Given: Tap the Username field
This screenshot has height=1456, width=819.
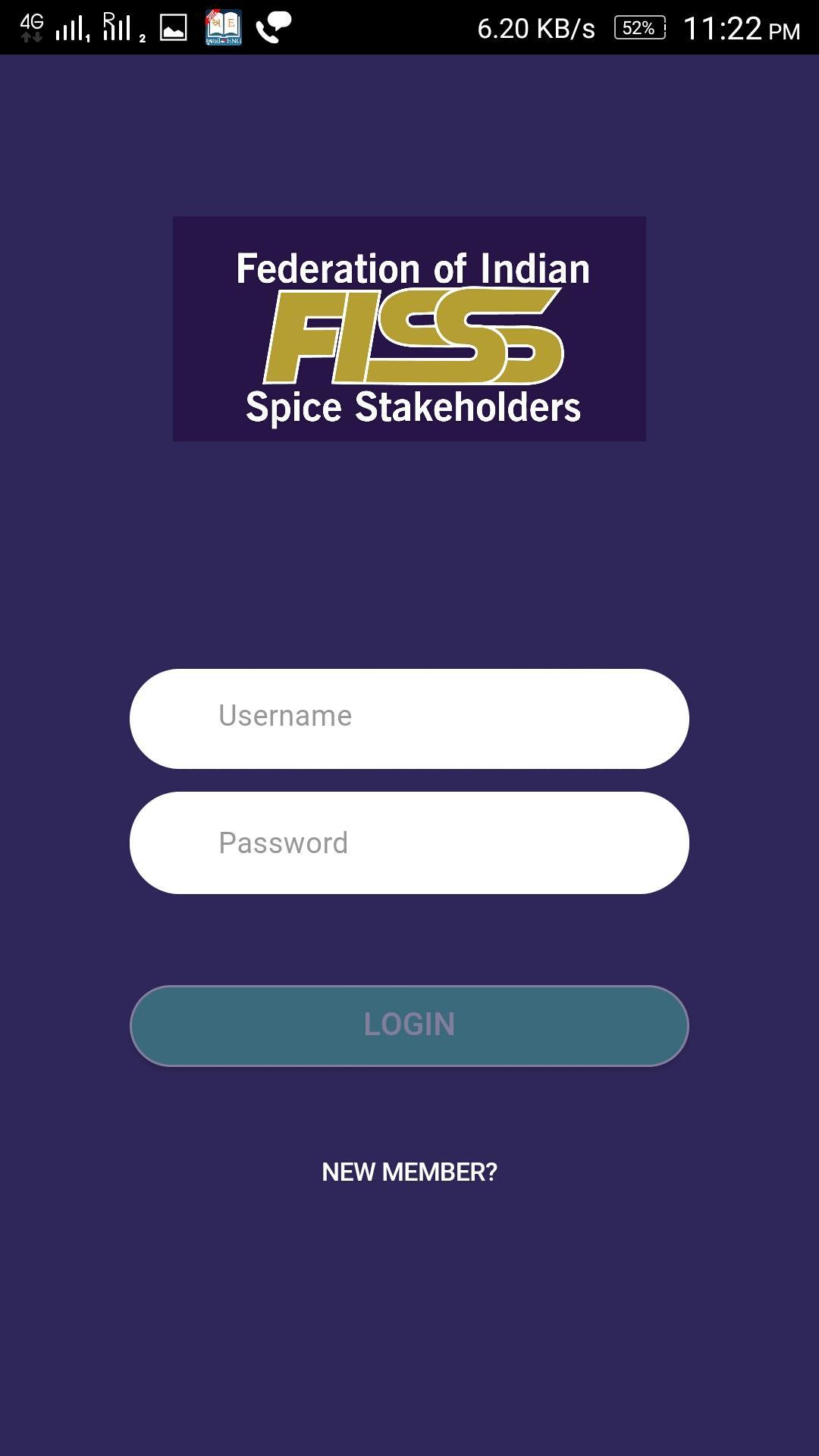Looking at the screenshot, I should click(409, 718).
